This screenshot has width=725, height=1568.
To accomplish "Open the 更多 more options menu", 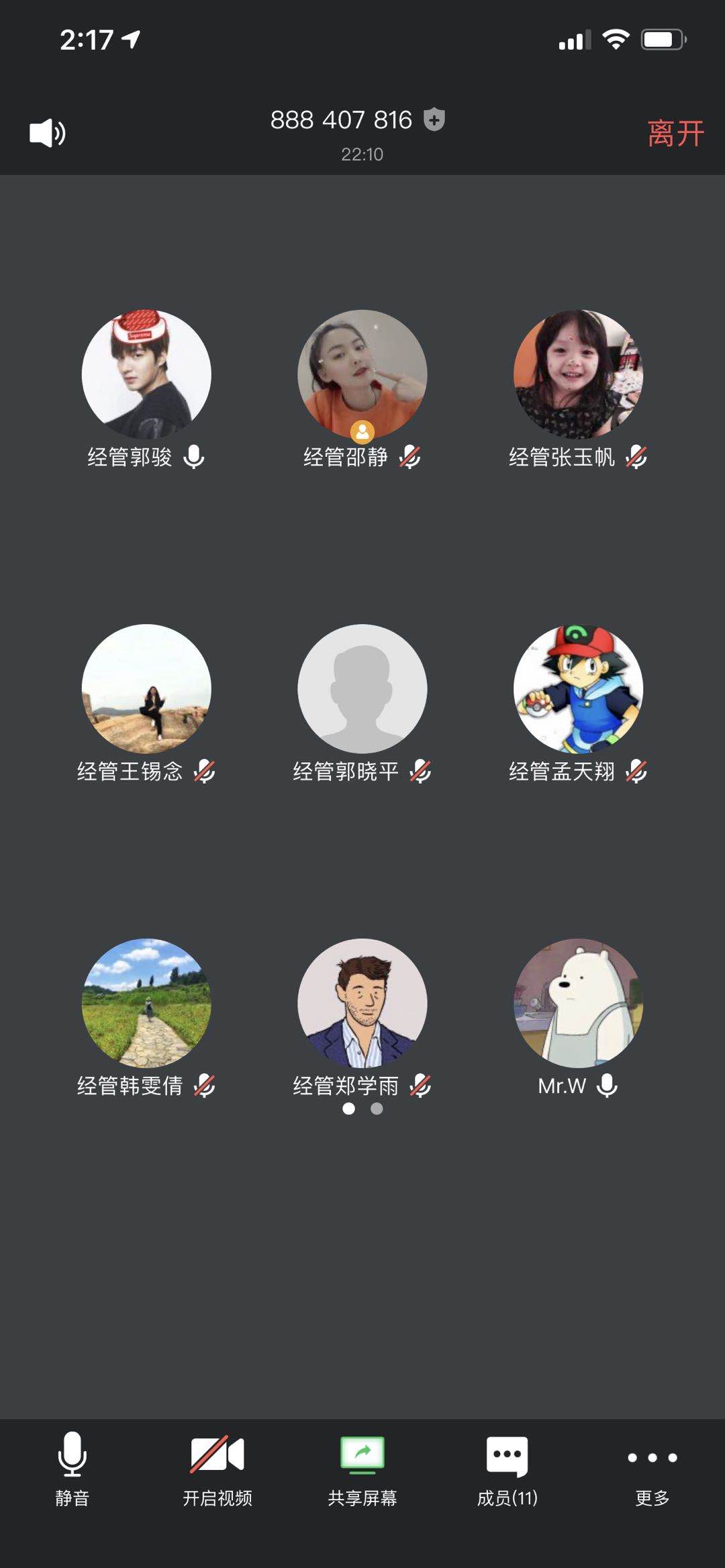I will [652, 1468].
